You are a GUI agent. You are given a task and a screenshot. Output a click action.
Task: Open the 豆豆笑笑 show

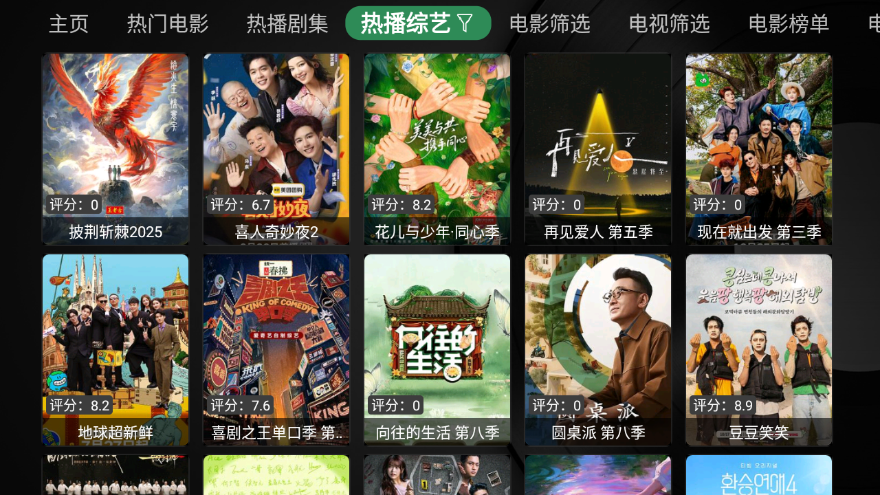(759, 349)
